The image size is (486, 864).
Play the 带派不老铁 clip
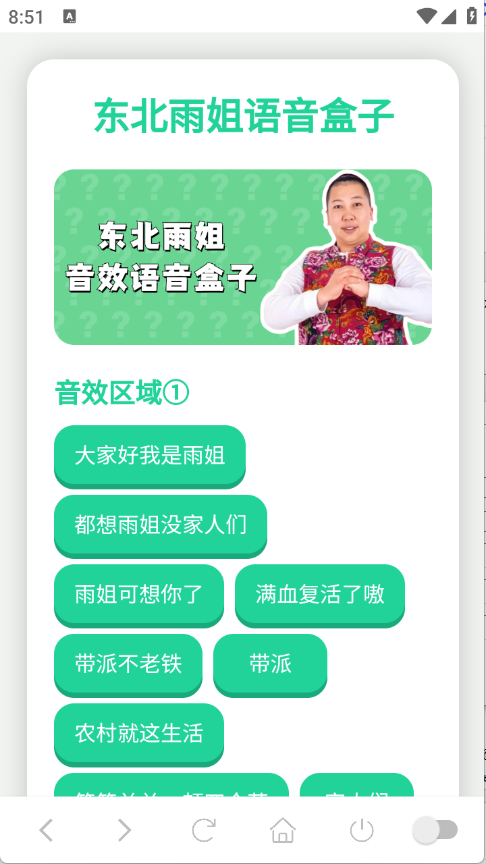pyautogui.click(x=128, y=665)
